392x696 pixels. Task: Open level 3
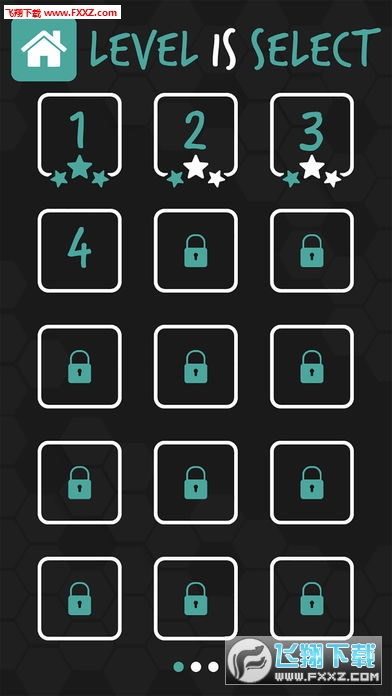pos(312,135)
